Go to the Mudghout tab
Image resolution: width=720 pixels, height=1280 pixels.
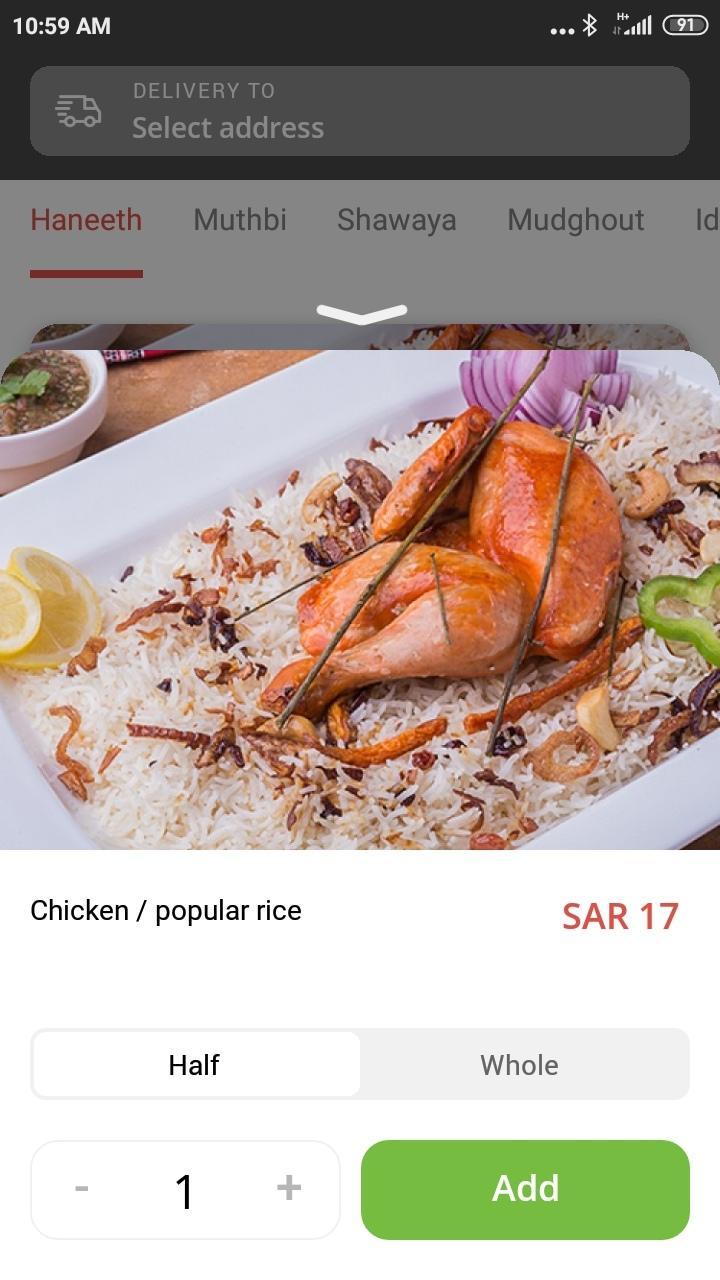pyautogui.click(x=575, y=220)
